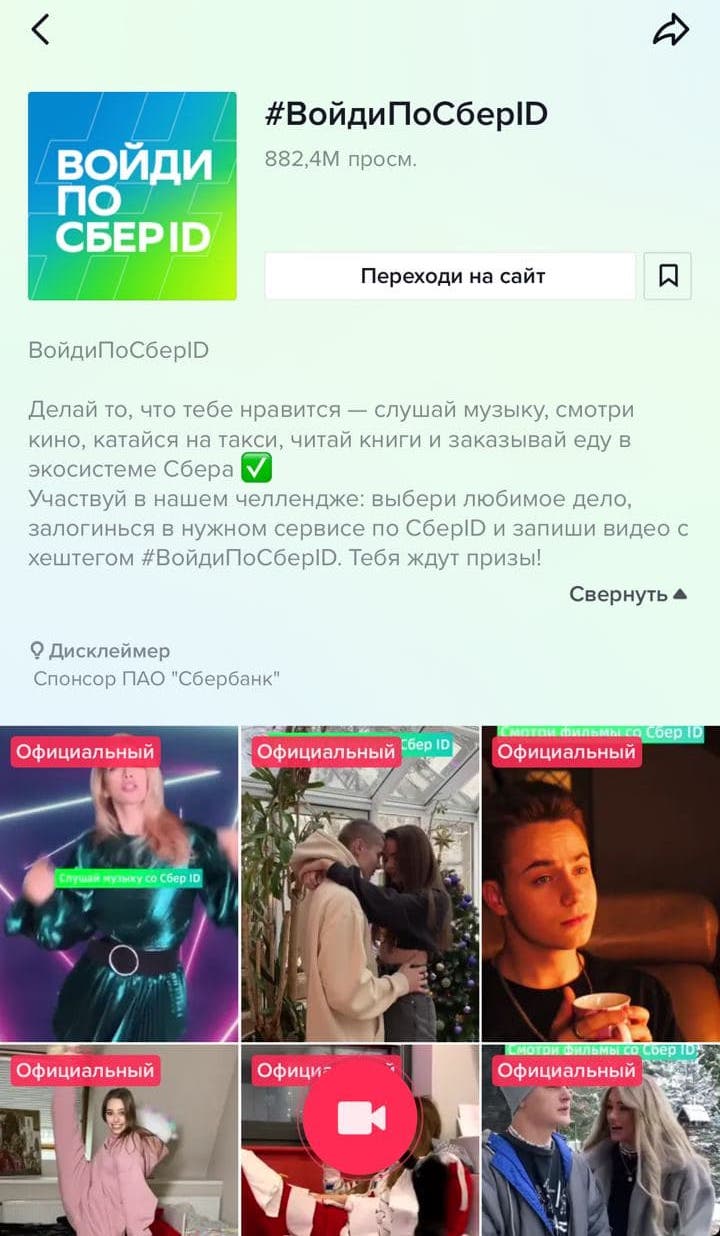This screenshot has height=1236, width=720.
Task: Tap the Переходи на сайт button
Action: [450, 276]
